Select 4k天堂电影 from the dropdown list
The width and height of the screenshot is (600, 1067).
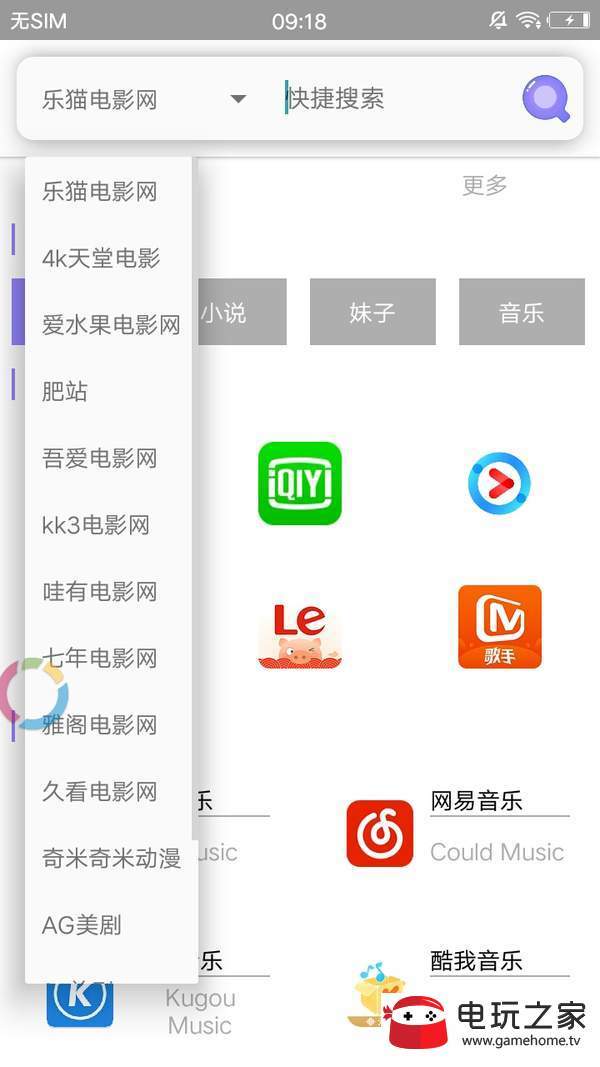pyautogui.click(x=101, y=258)
